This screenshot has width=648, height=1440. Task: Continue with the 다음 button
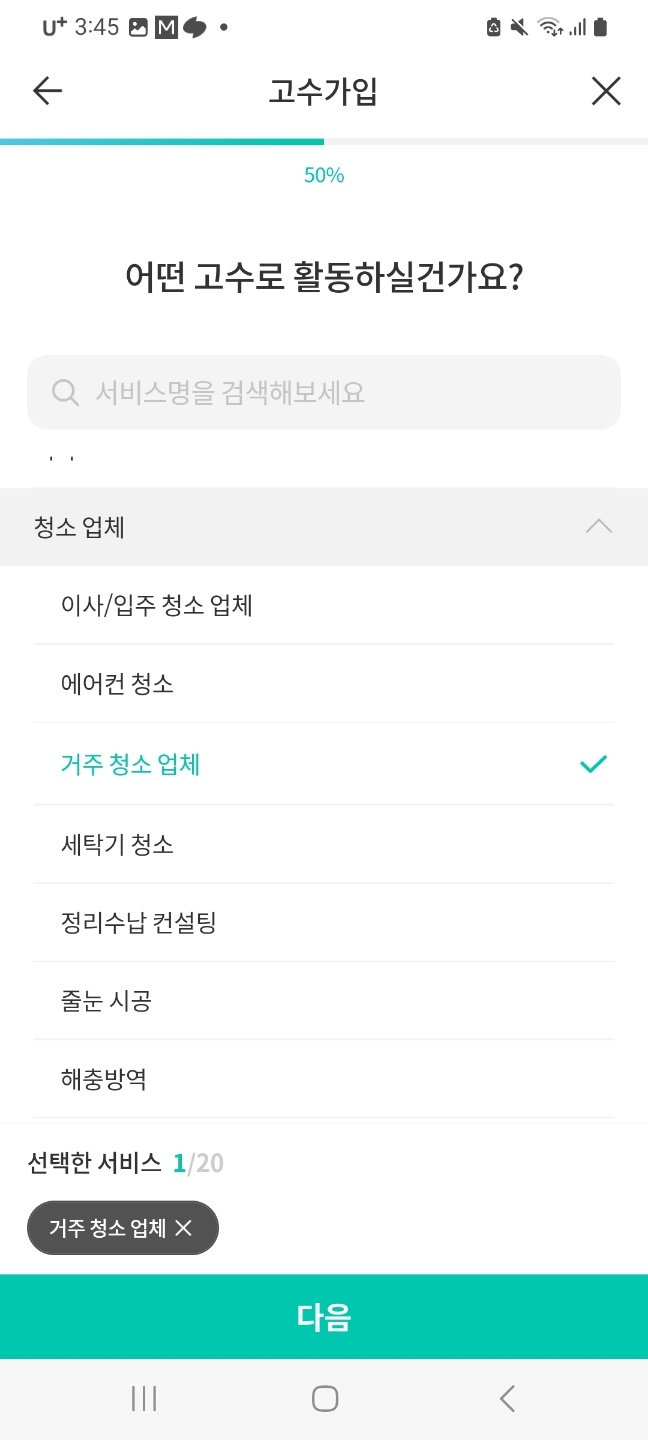[324, 1317]
